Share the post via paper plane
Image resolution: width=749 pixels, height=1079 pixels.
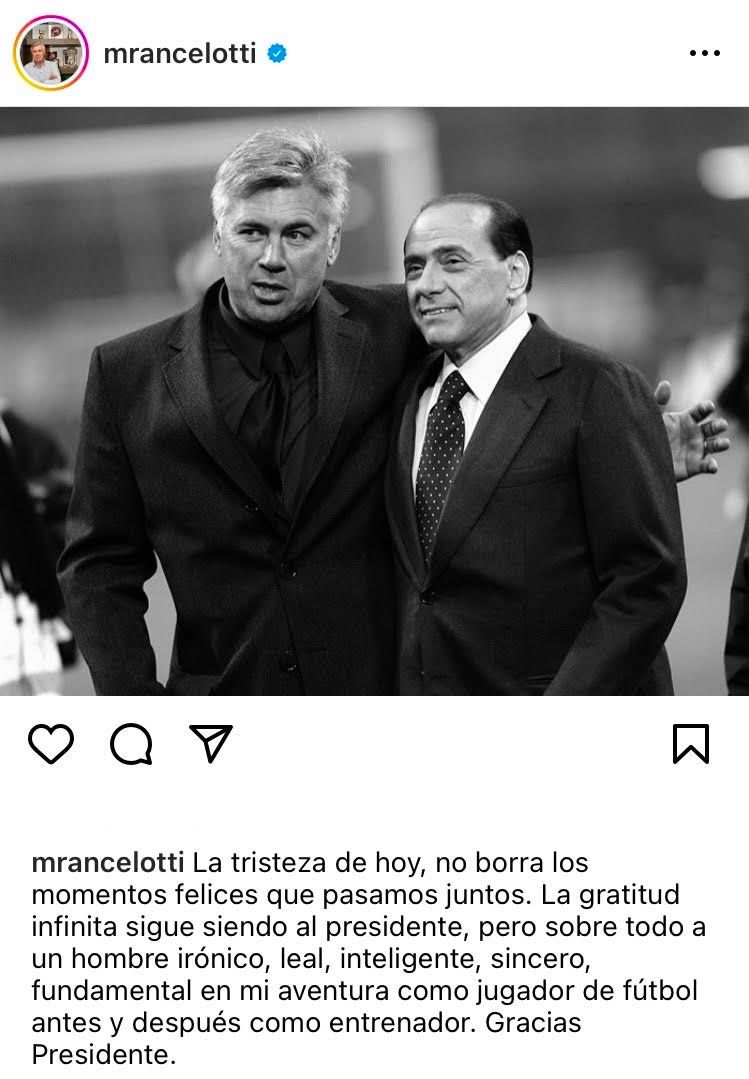point(211,744)
